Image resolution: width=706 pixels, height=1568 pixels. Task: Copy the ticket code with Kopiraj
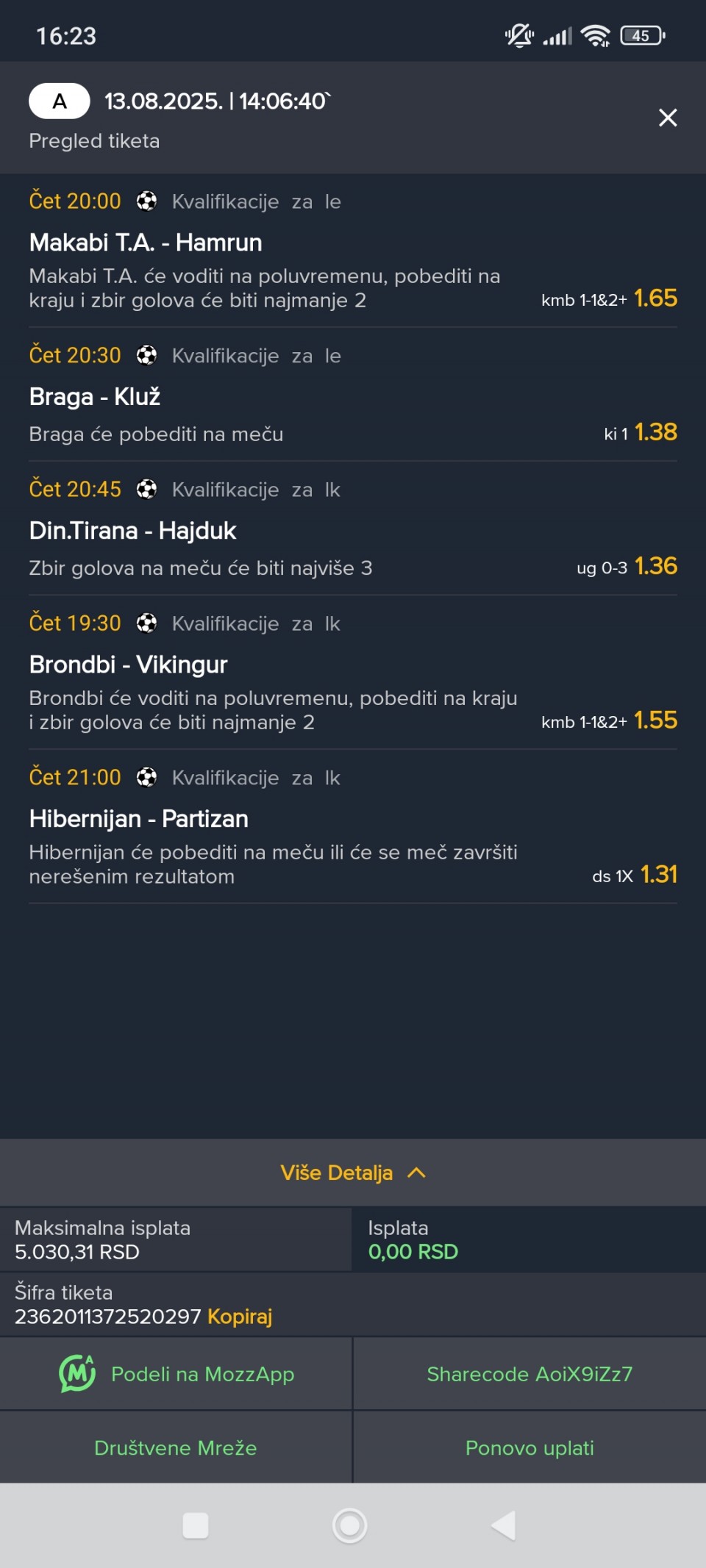click(240, 1316)
